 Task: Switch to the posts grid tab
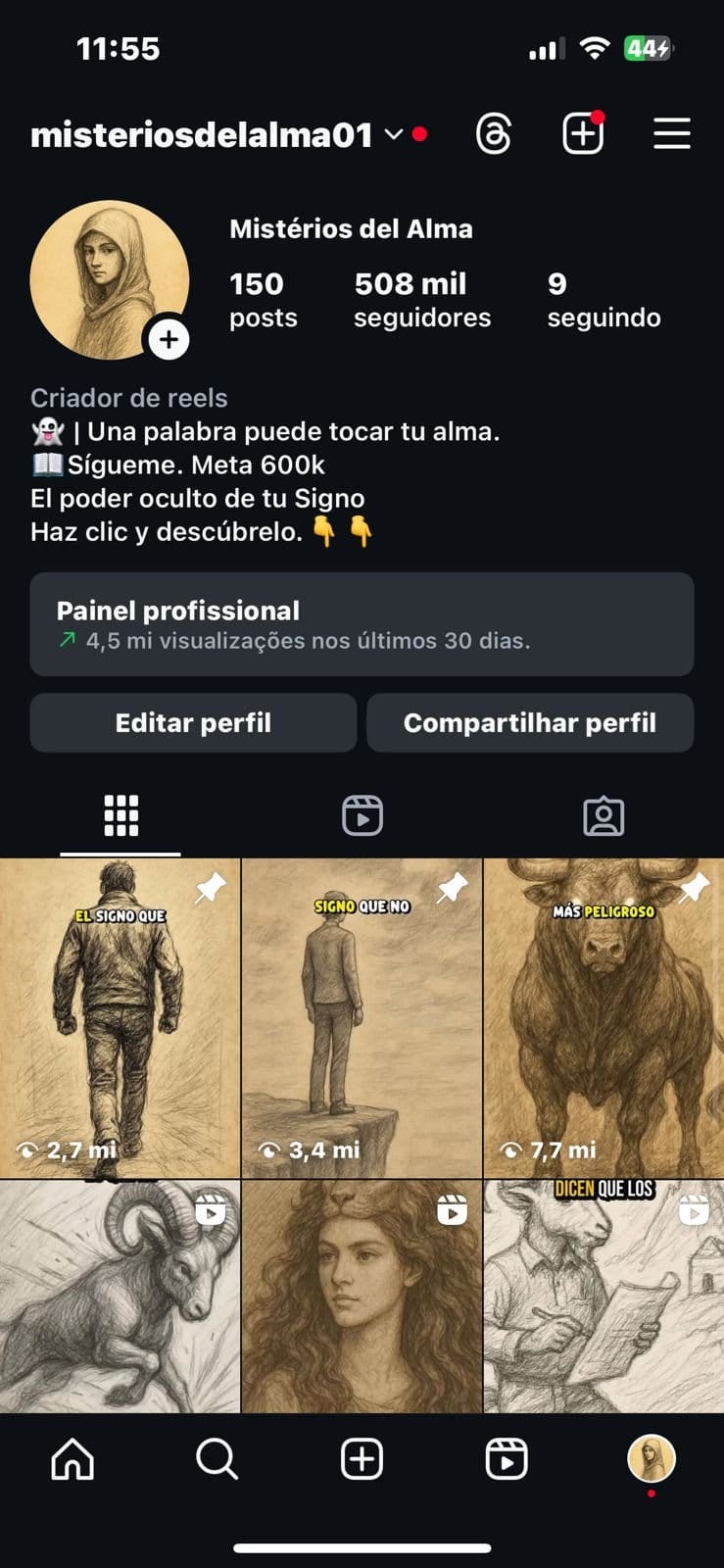click(121, 815)
